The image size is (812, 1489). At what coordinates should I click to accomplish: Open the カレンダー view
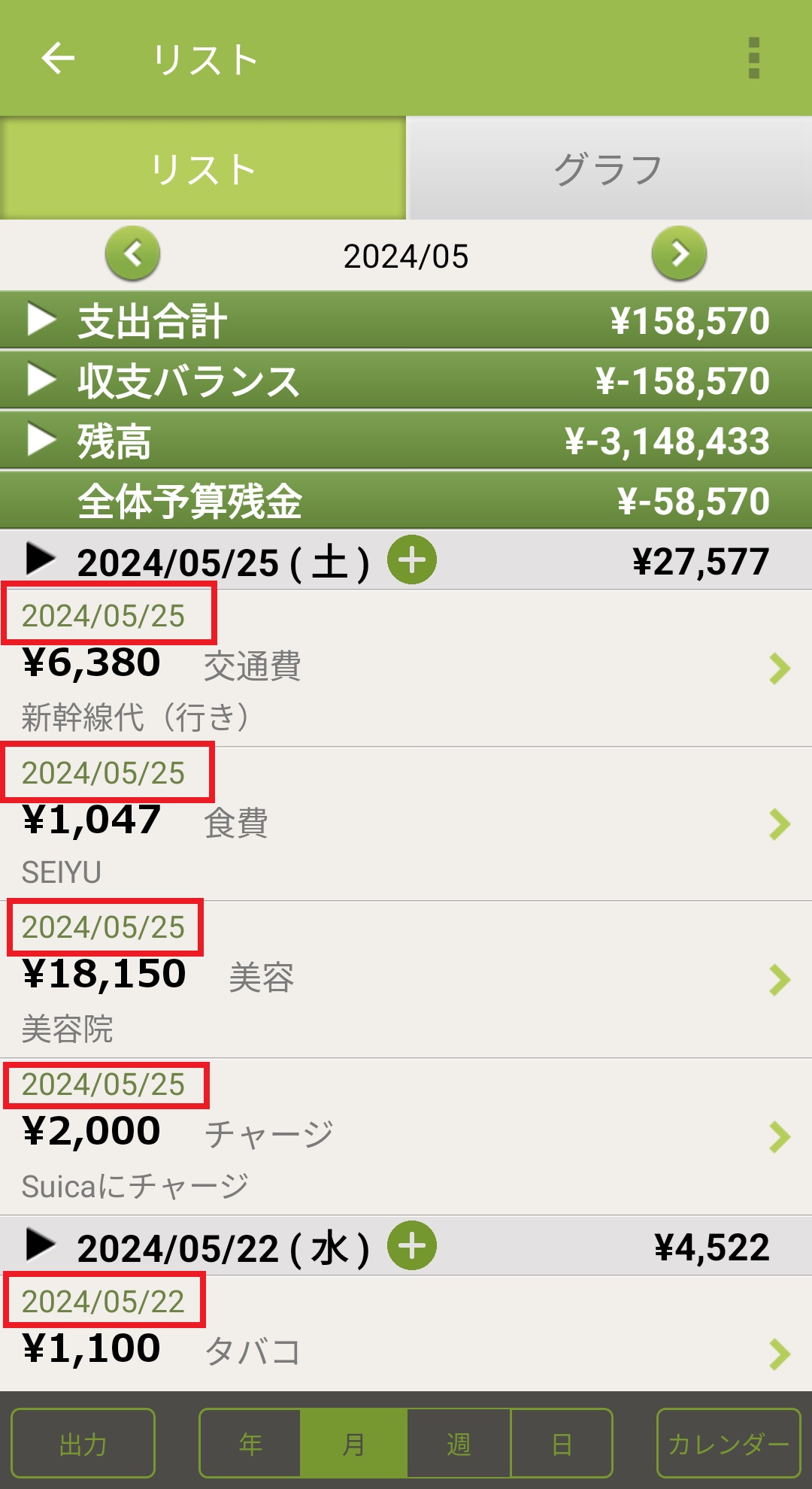(x=728, y=1443)
